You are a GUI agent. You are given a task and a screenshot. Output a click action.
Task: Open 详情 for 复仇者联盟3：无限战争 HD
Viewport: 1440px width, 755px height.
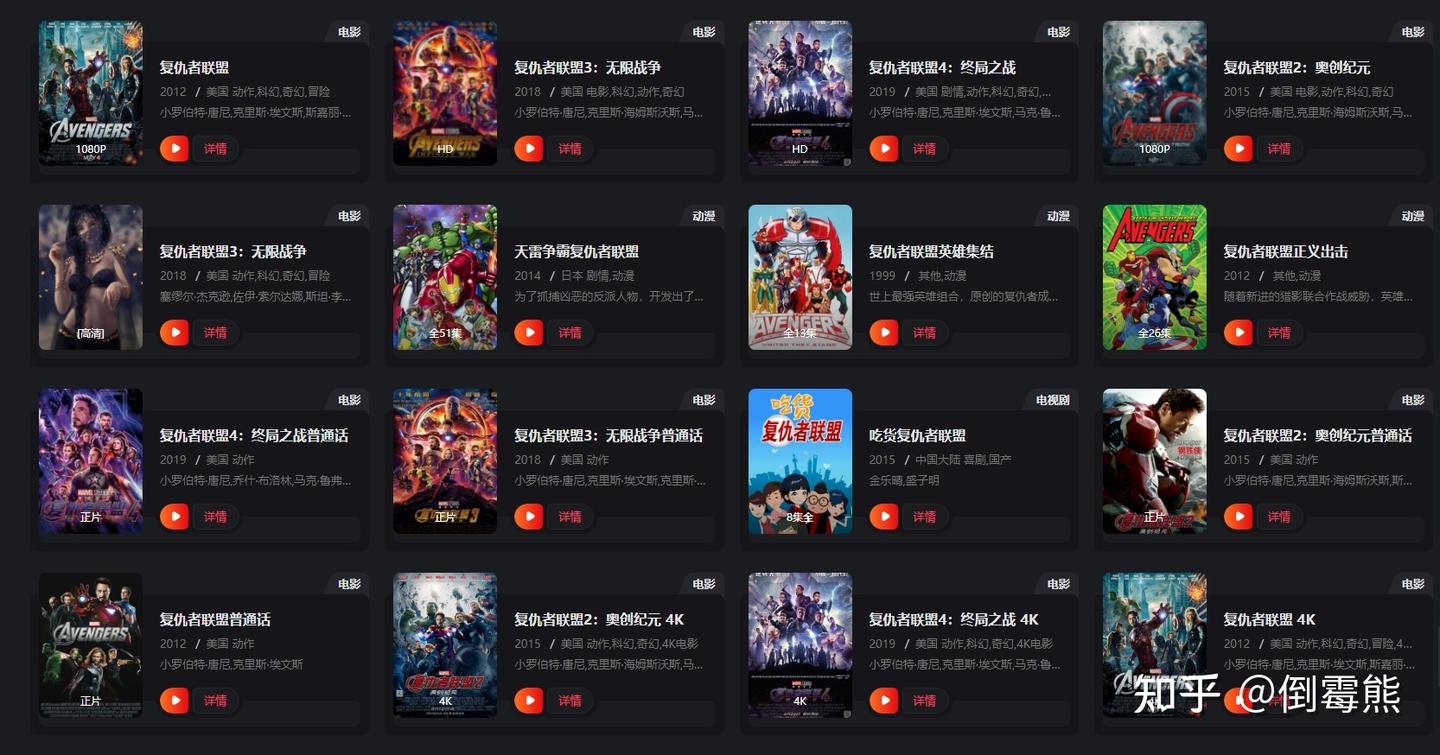click(x=570, y=149)
